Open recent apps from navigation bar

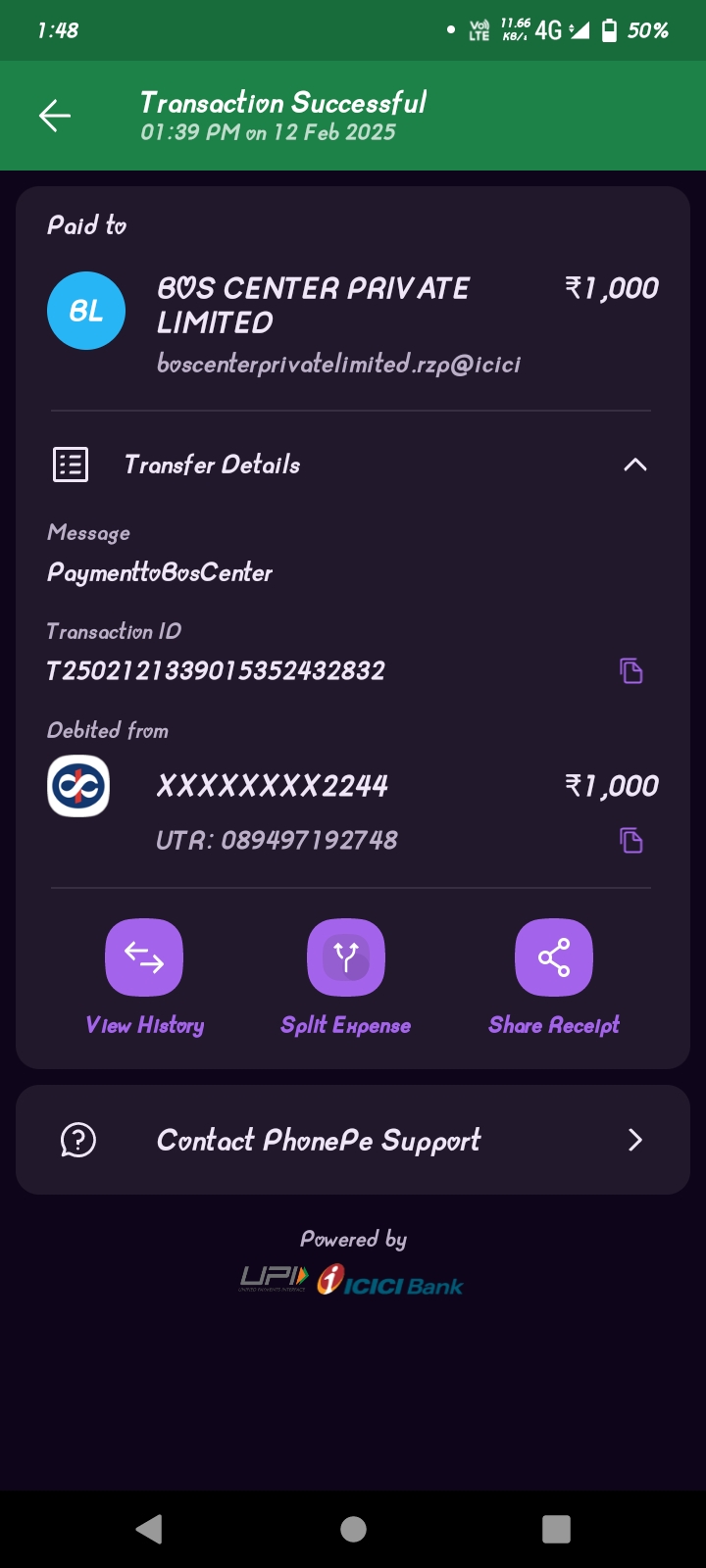[x=556, y=1529]
